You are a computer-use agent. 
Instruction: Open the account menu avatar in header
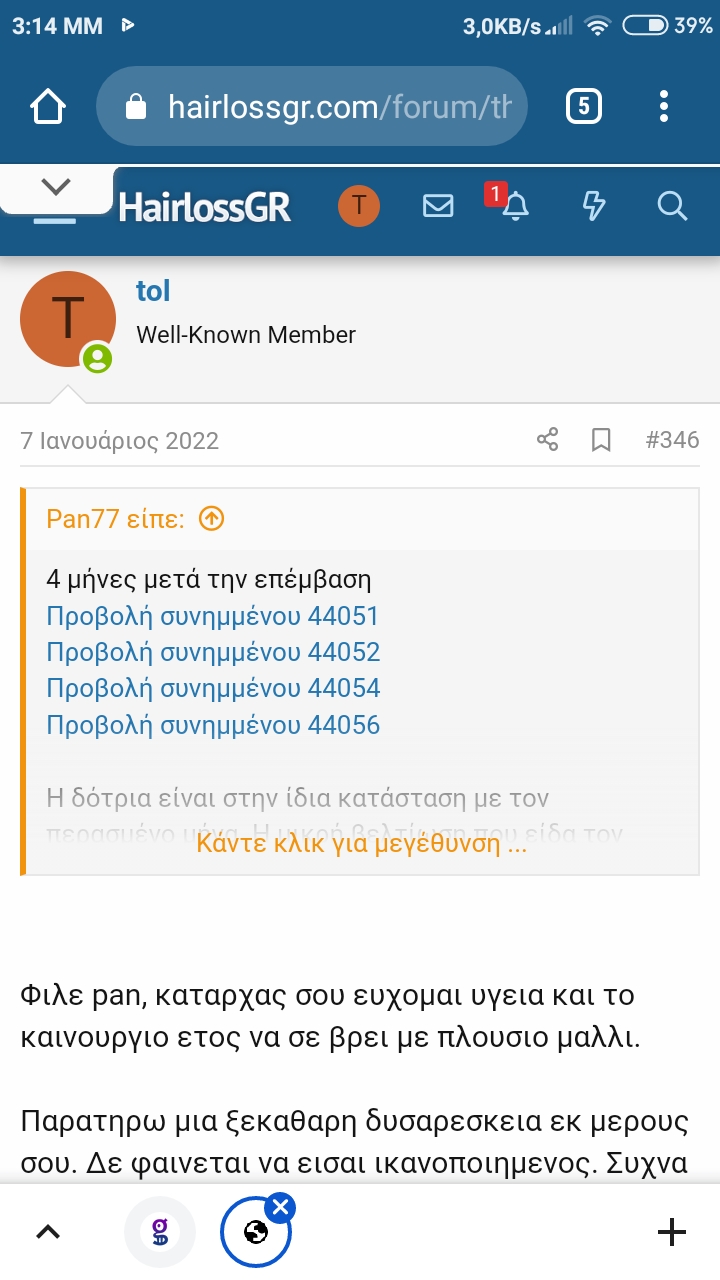point(358,207)
